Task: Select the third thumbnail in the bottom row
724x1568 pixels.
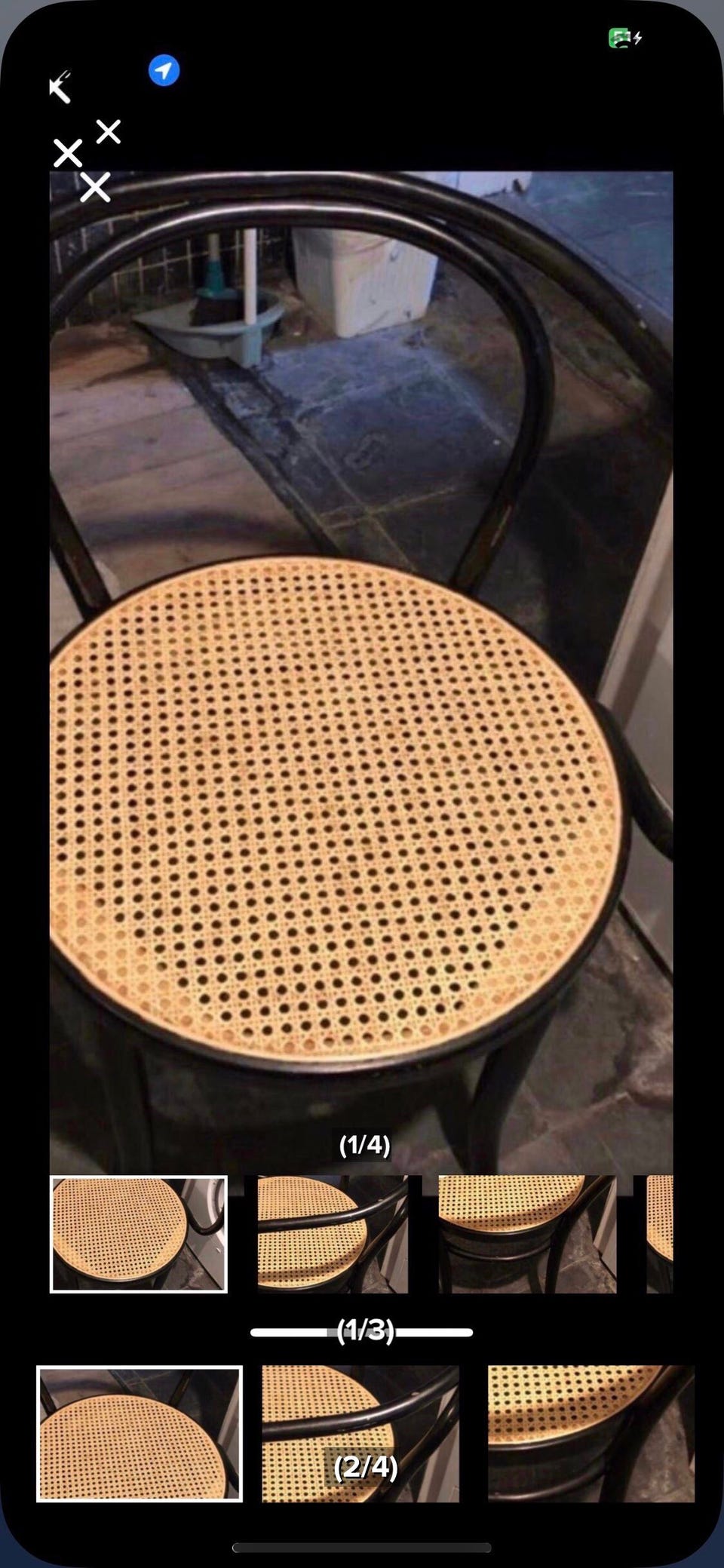Action: coord(591,1434)
